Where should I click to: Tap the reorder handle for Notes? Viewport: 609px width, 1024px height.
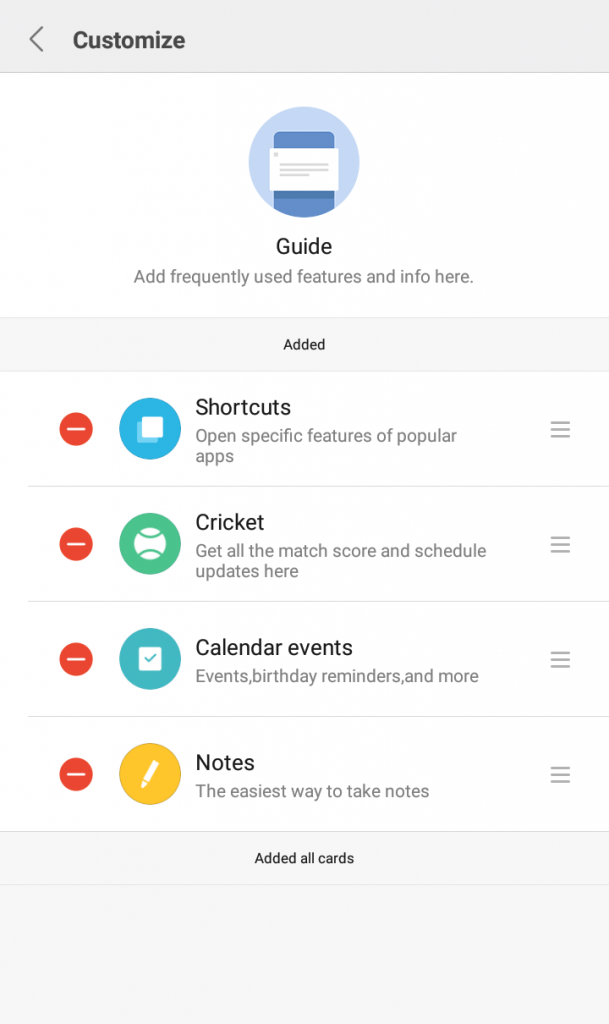[x=560, y=775]
